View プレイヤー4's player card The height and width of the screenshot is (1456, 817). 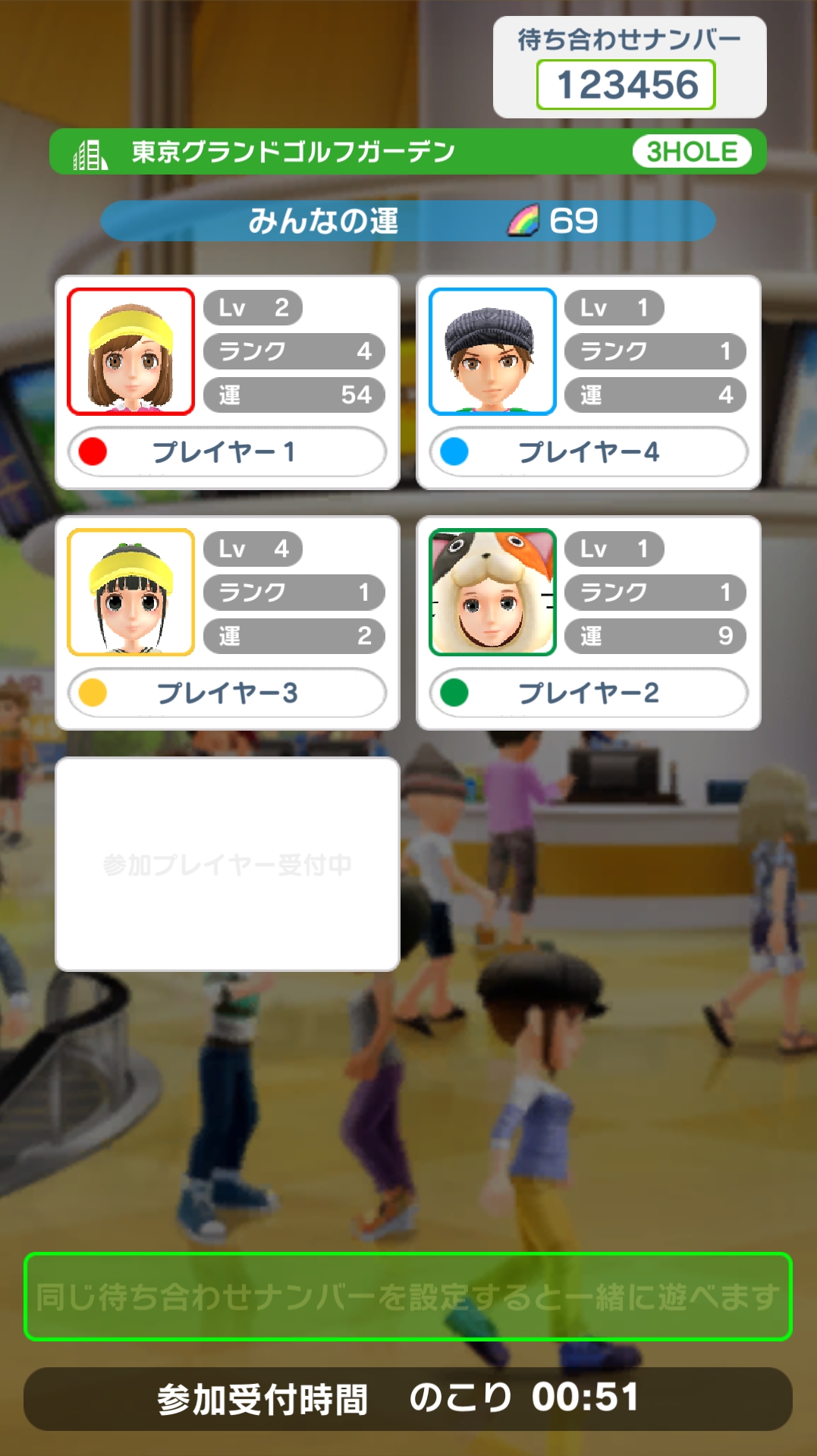(x=588, y=382)
